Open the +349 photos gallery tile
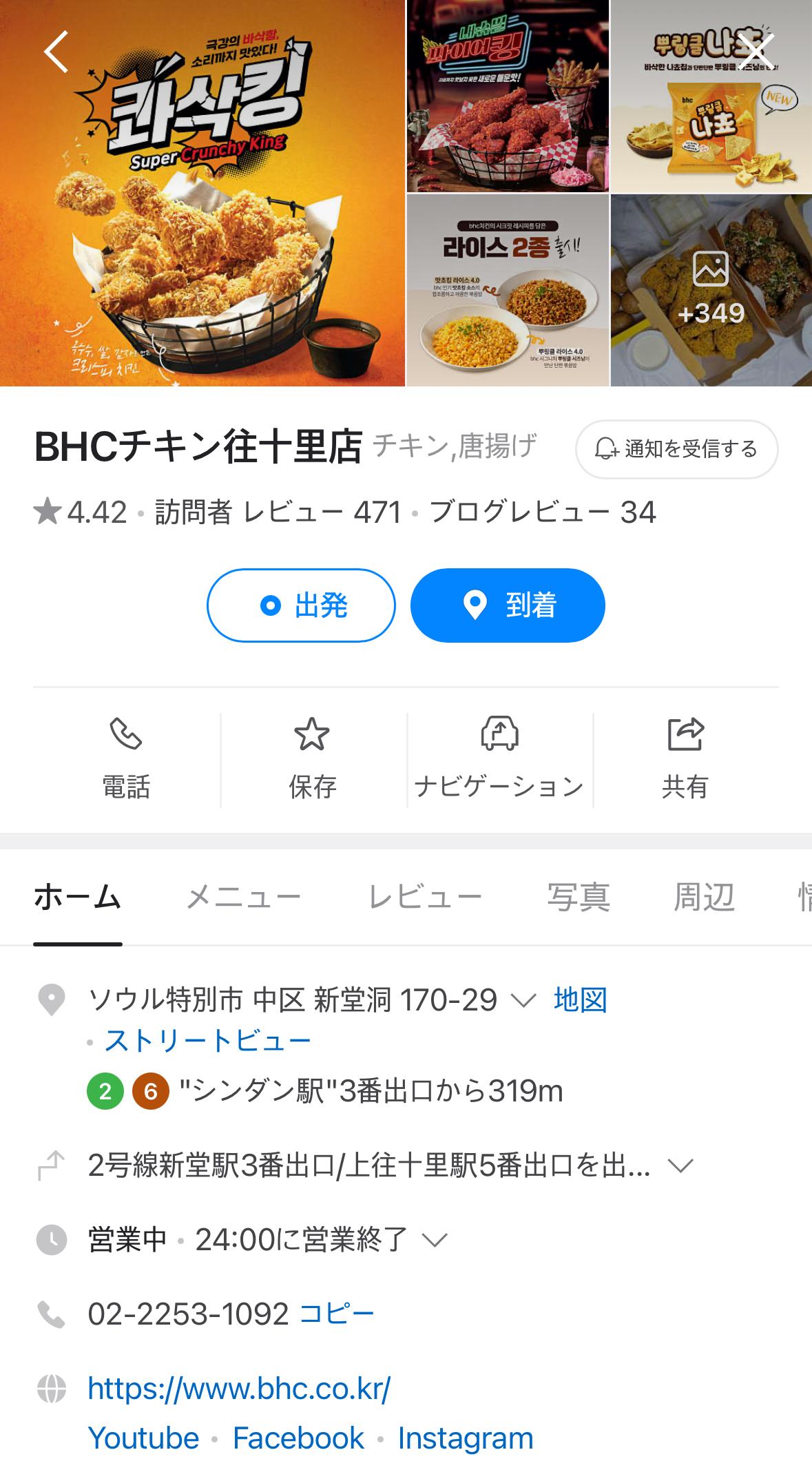The image size is (812, 1461). [x=711, y=291]
